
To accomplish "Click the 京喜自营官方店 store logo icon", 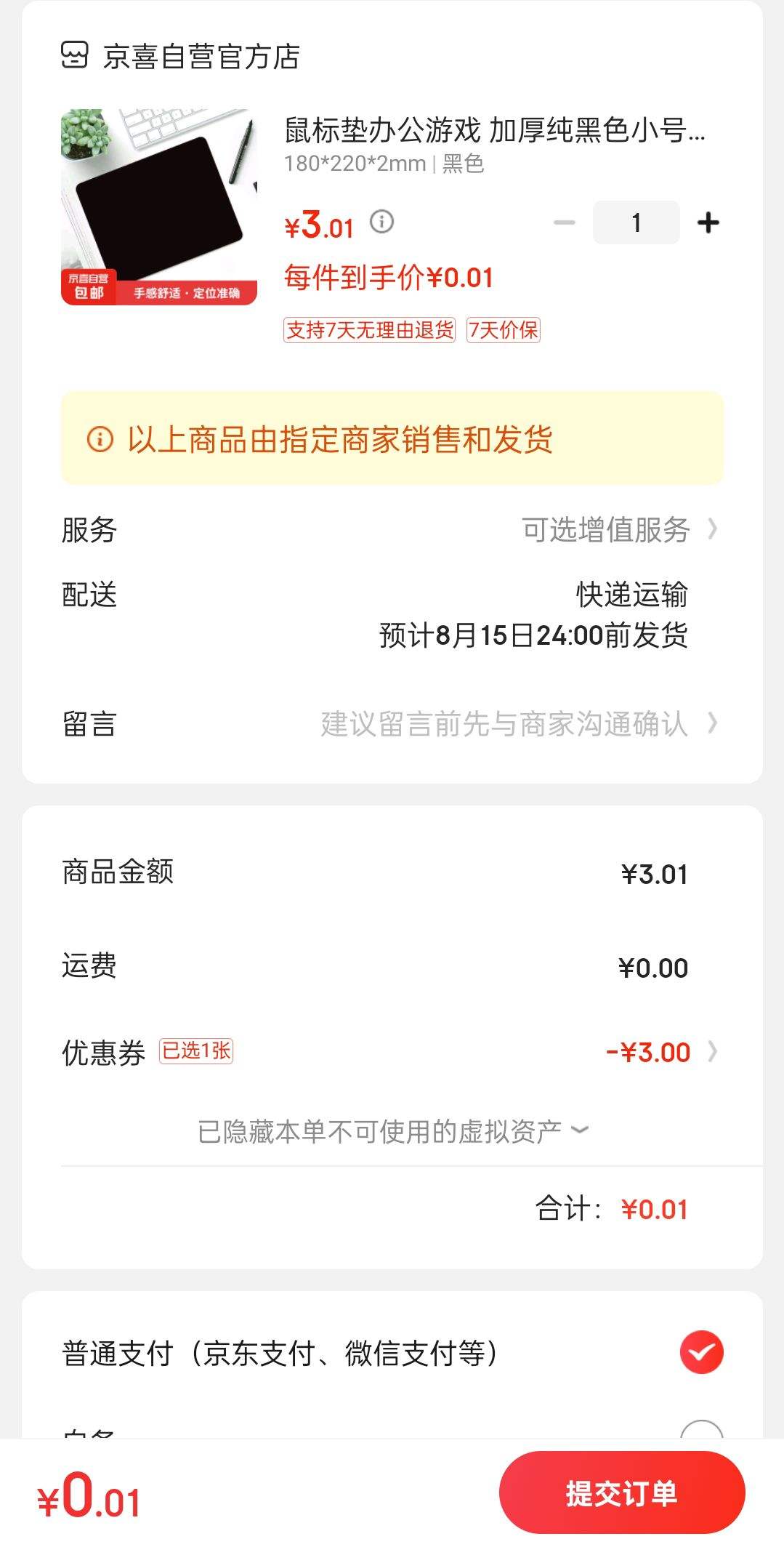I will [x=75, y=55].
